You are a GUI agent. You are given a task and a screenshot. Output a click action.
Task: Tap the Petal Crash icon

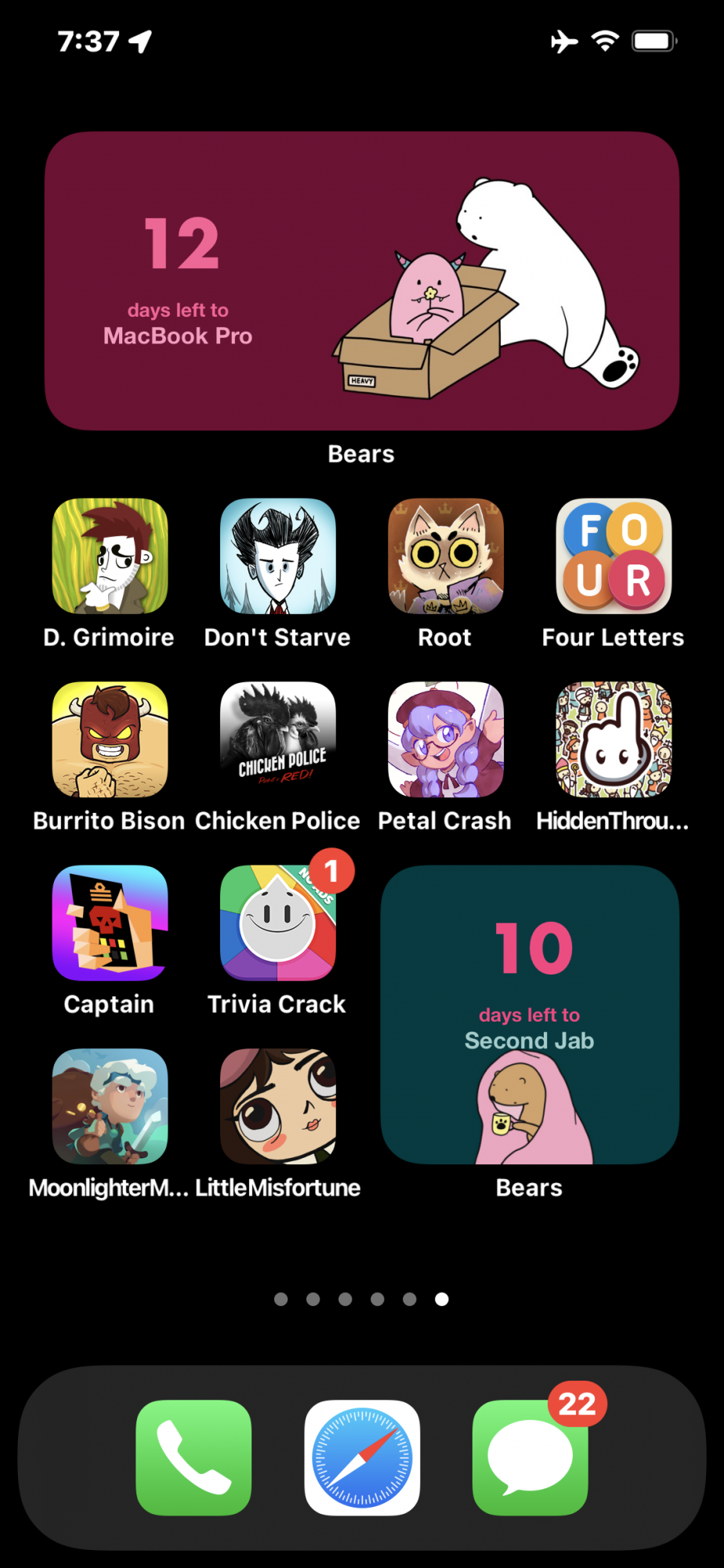(445, 739)
